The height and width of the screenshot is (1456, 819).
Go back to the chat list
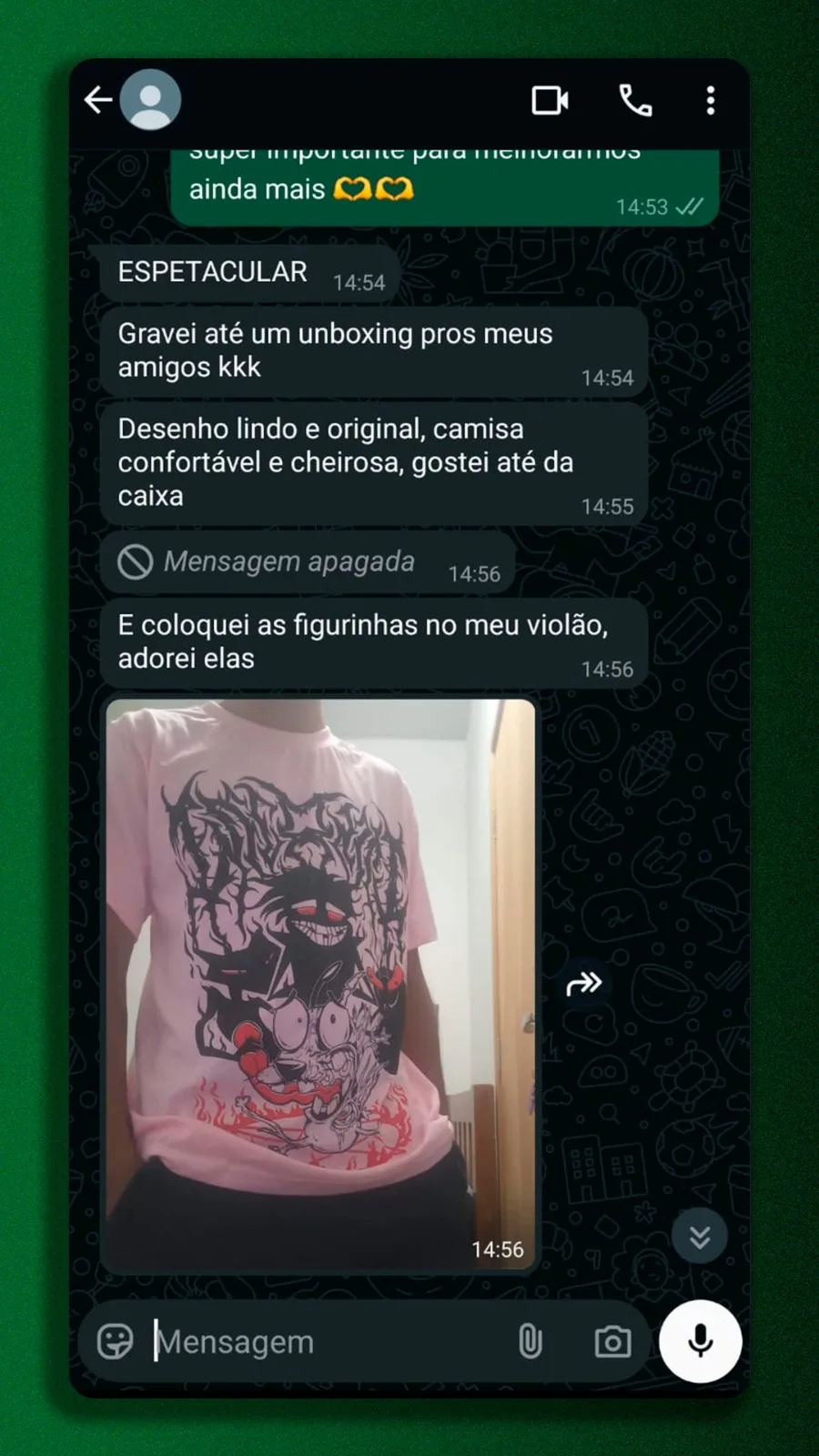coord(98,99)
